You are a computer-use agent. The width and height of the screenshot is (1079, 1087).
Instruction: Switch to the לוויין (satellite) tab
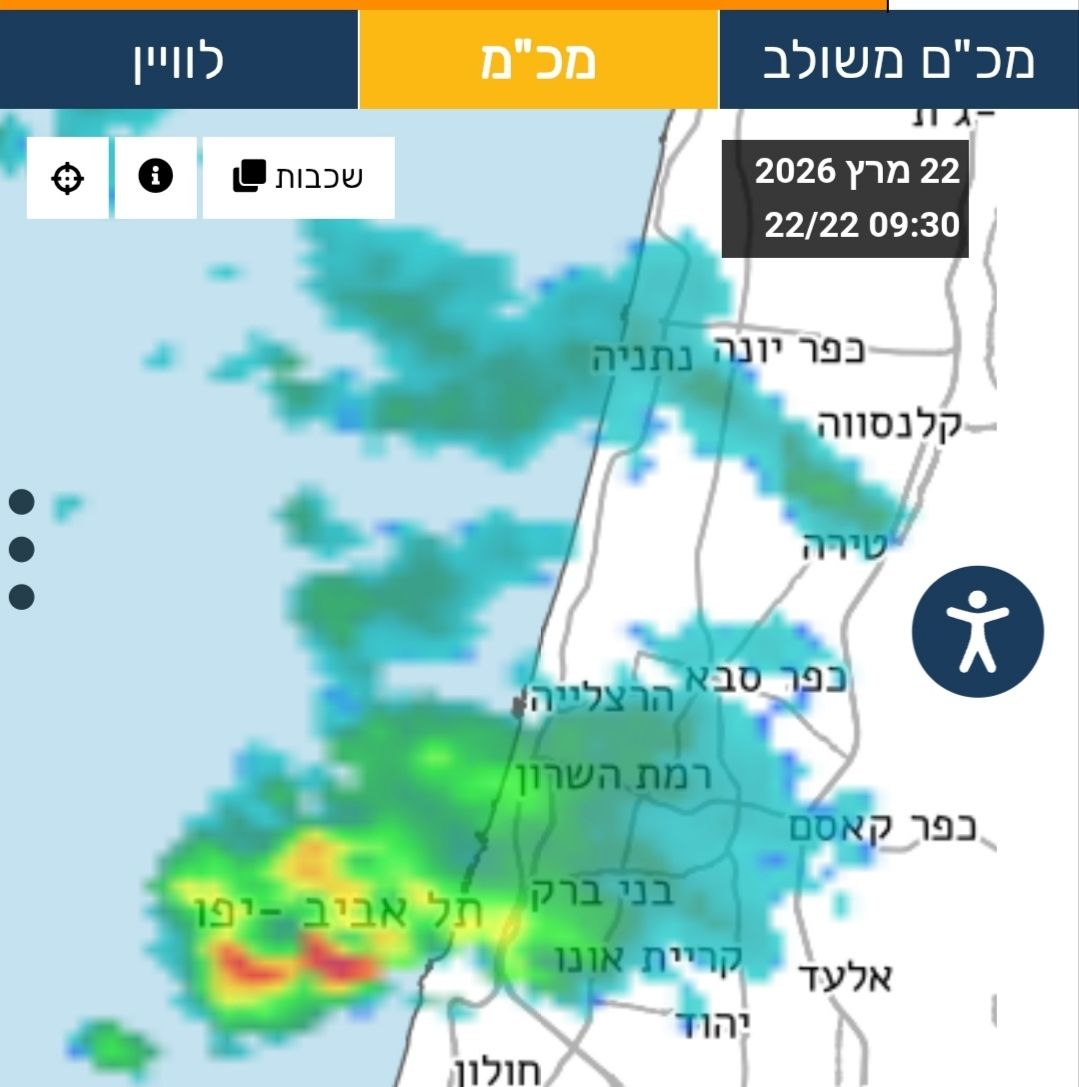tap(178, 60)
